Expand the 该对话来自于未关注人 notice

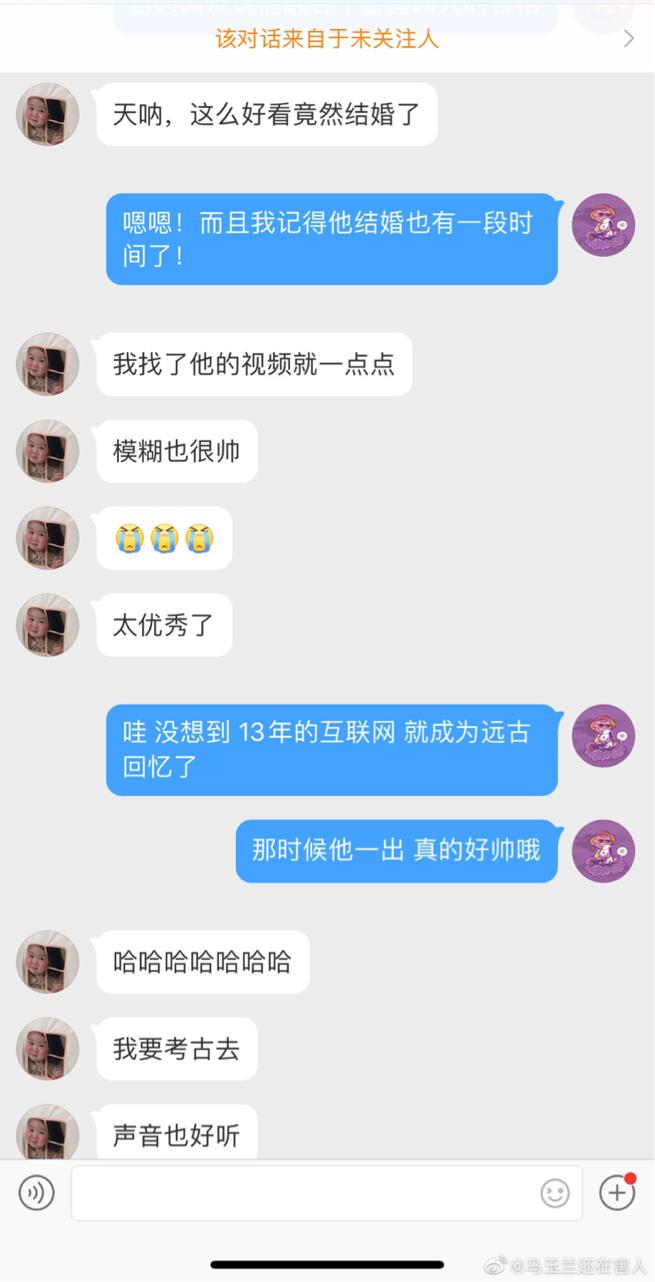pos(628,39)
